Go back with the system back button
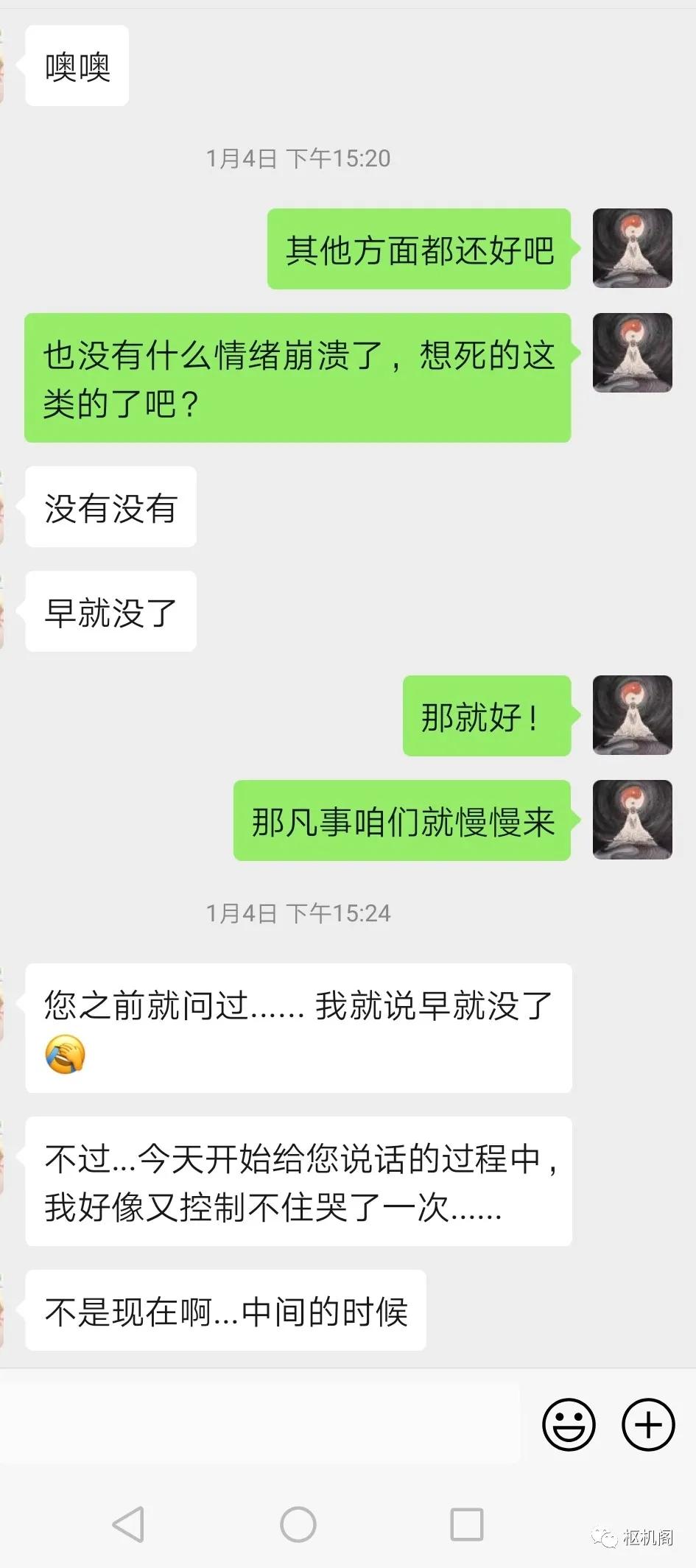The width and height of the screenshot is (696, 1568). [x=128, y=1524]
